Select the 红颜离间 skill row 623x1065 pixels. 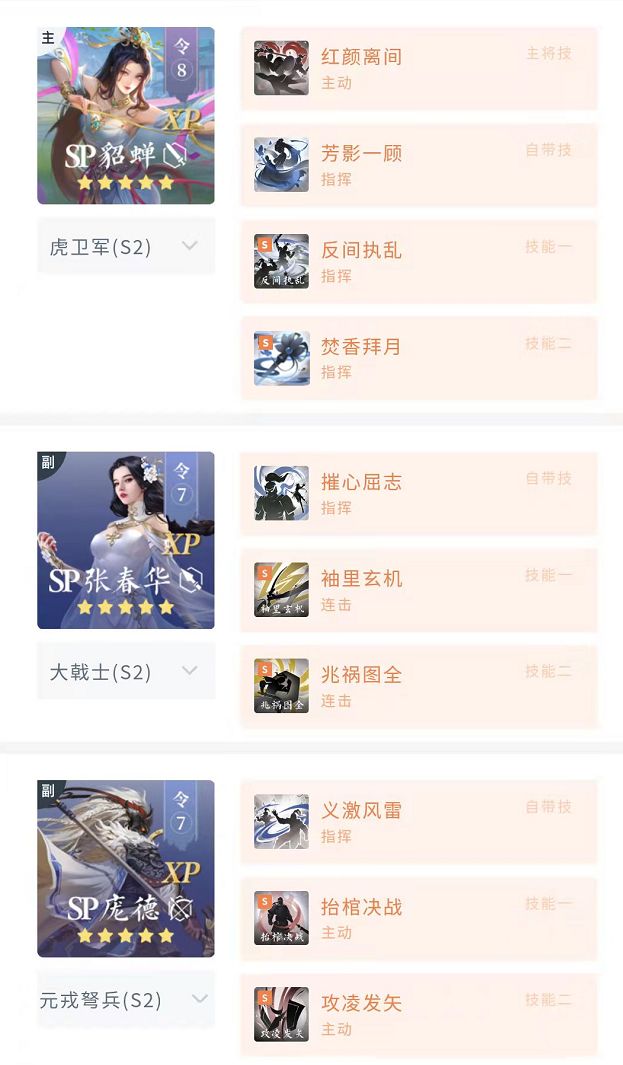[x=419, y=68]
